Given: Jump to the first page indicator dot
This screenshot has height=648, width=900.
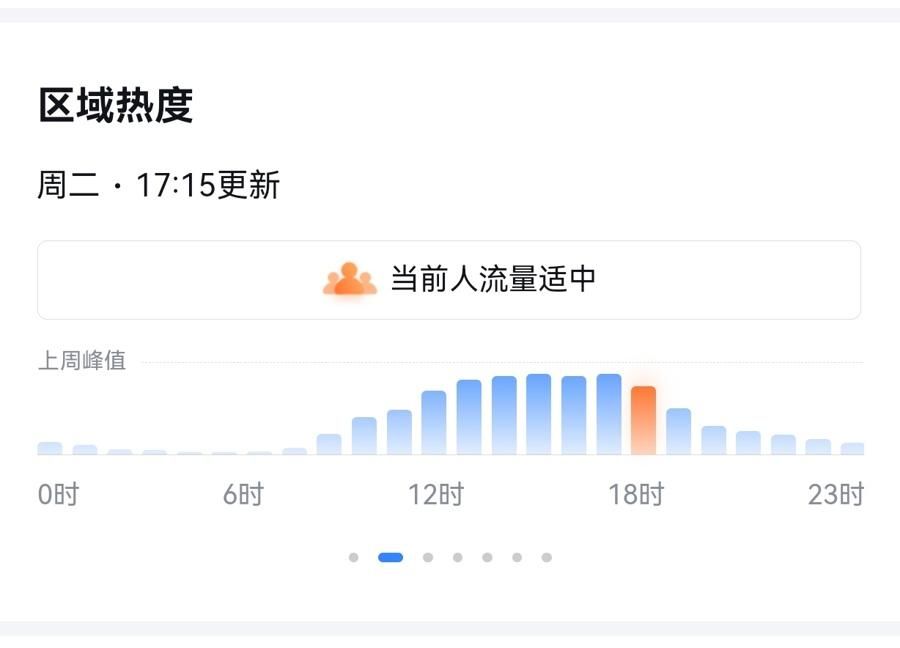Looking at the screenshot, I should tap(353, 557).
